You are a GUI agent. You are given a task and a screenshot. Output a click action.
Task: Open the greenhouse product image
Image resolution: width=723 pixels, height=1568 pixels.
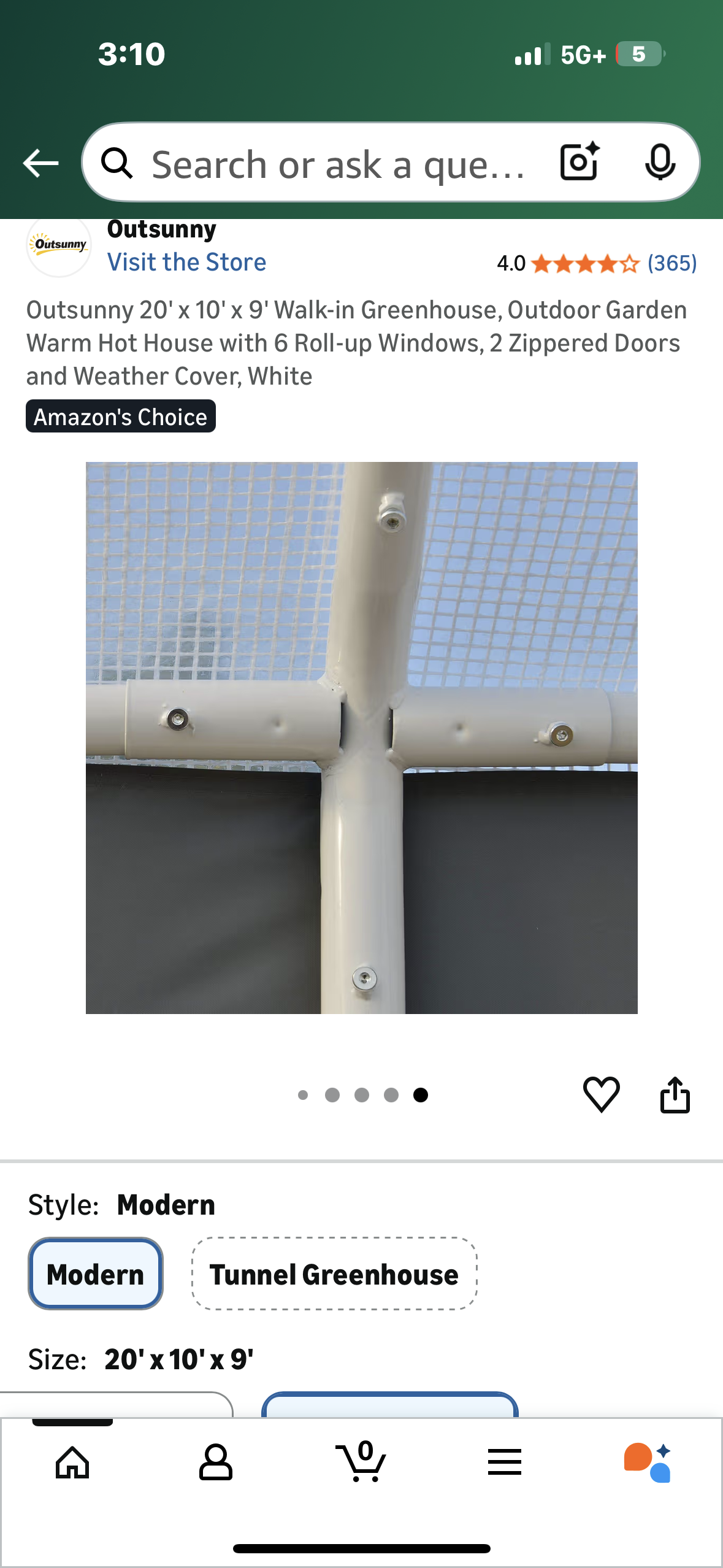(362, 737)
